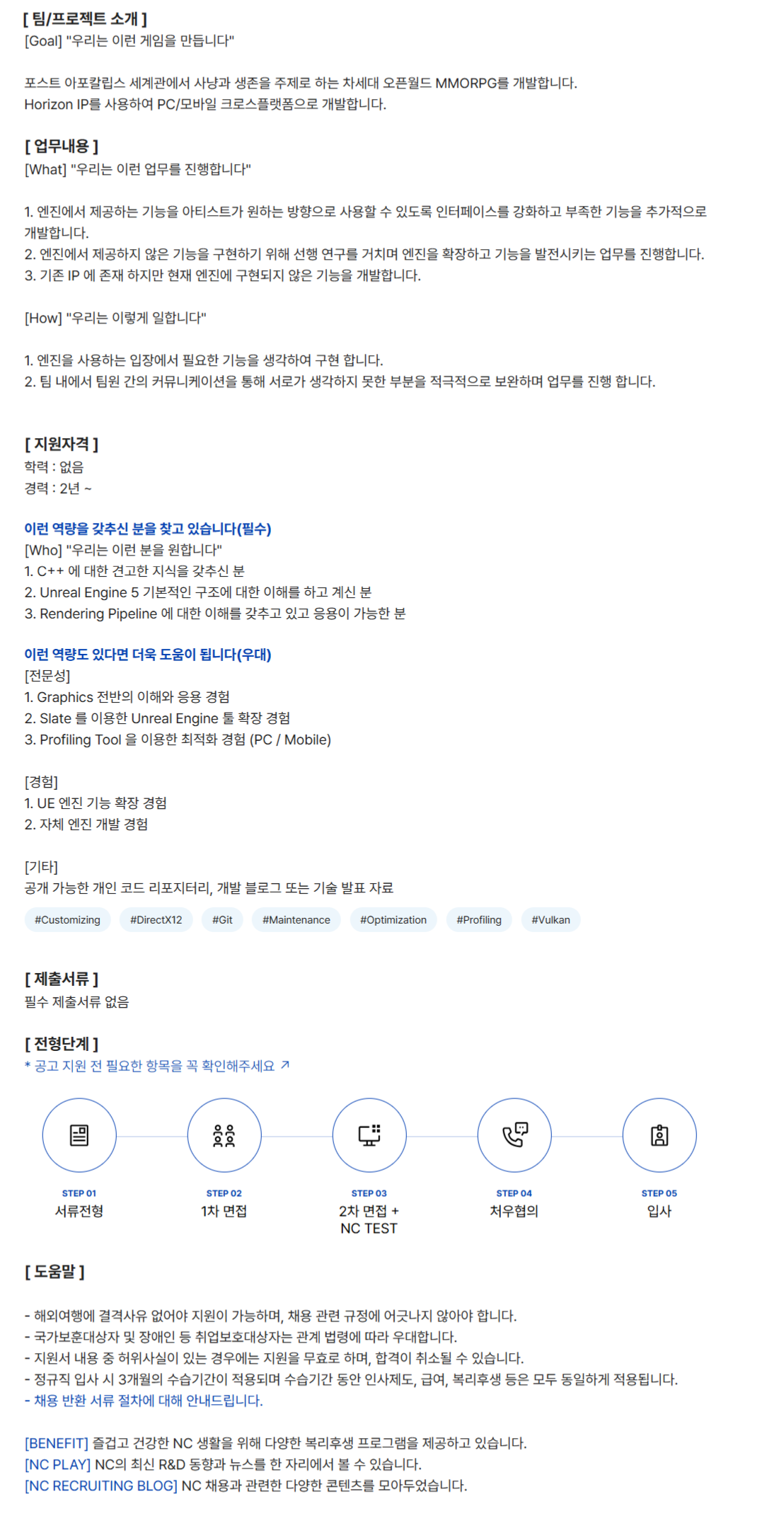
Task: Open the [NC RECRUITING BLOG] link
Action: point(100,1485)
